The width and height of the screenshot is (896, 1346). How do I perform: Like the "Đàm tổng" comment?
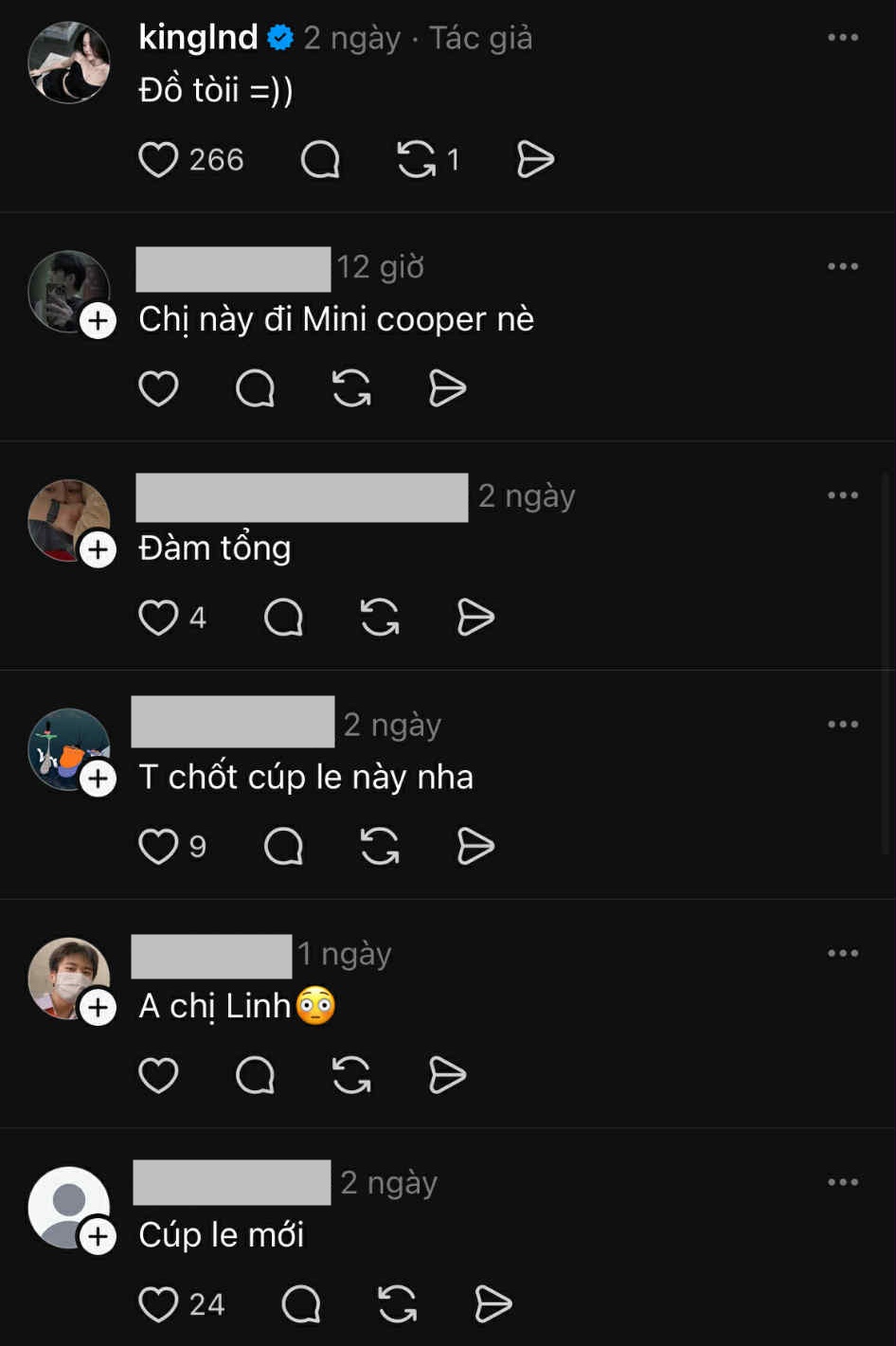pyautogui.click(x=158, y=618)
